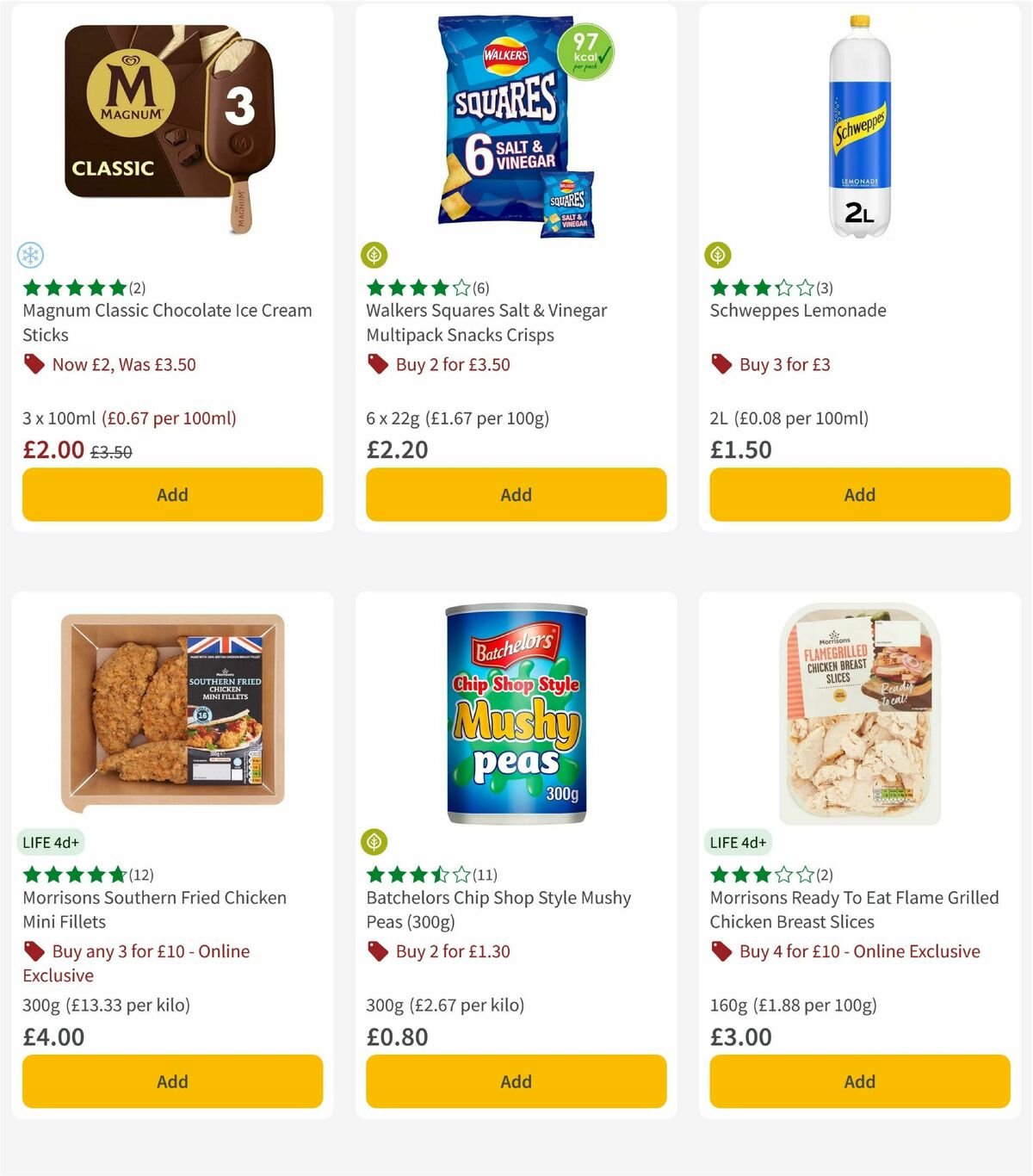The height and width of the screenshot is (1176, 1033).
Task: Open the (11) reviews for Batchelors Mushy Peas
Action: coord(485,875)
